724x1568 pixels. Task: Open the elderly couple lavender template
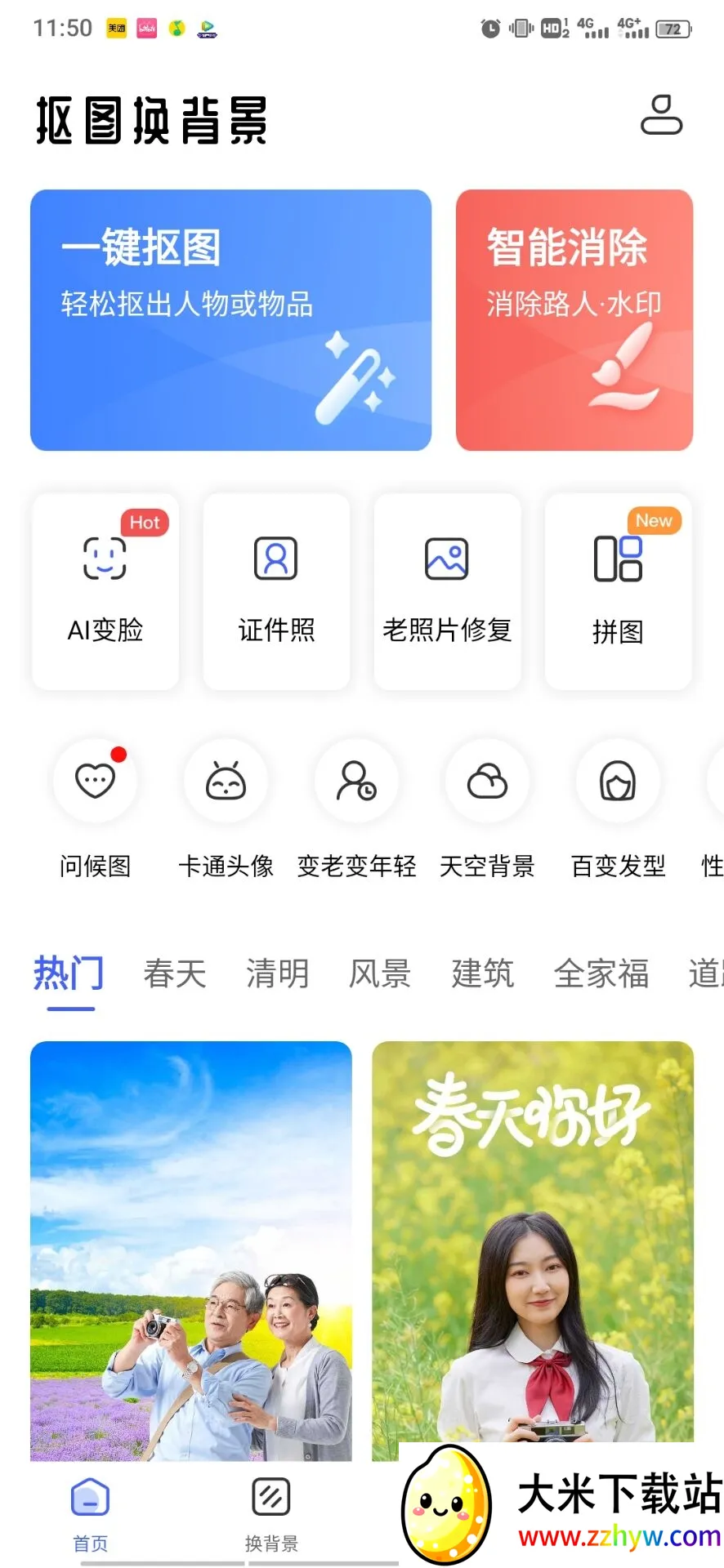[191, 1249]
